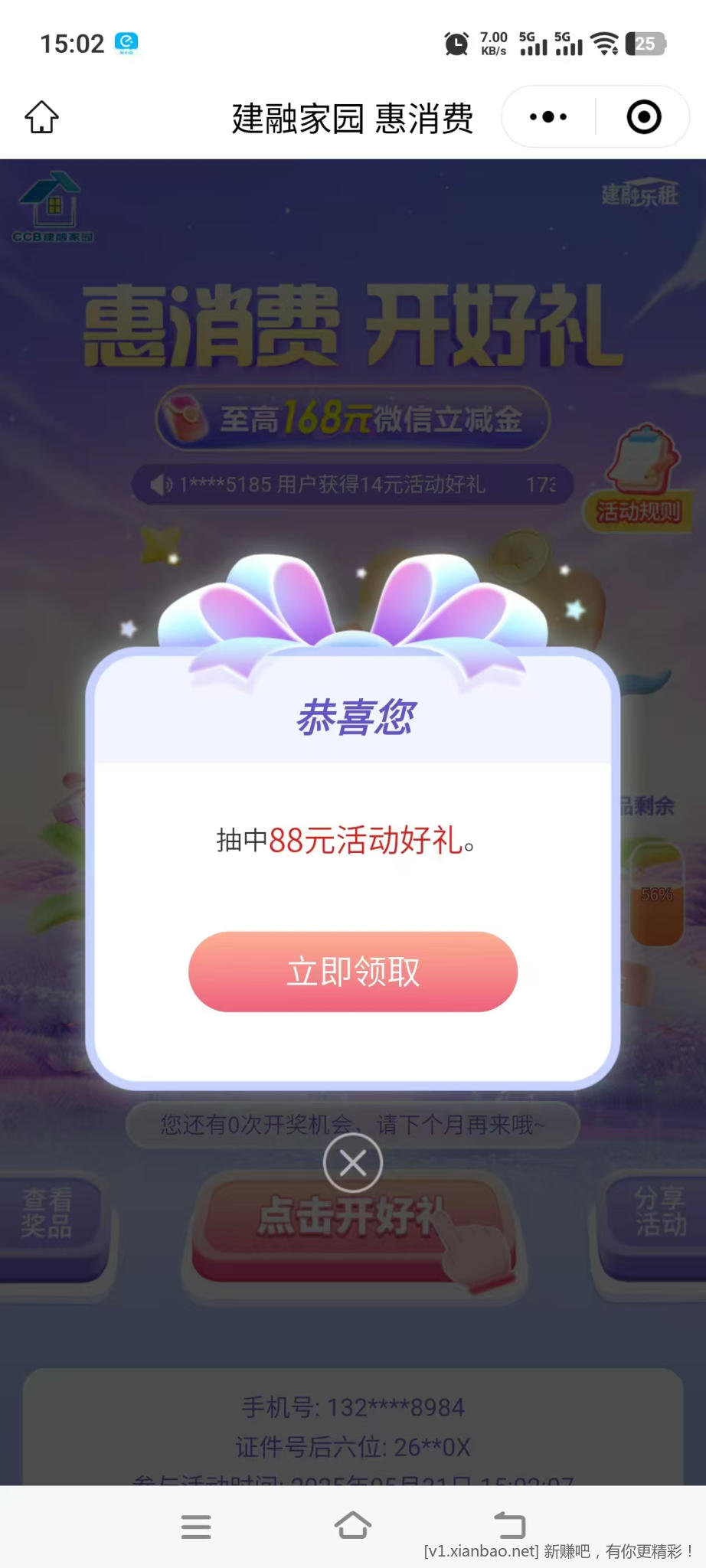Dismiss the prize dialog with the X button

(353, 1163)
